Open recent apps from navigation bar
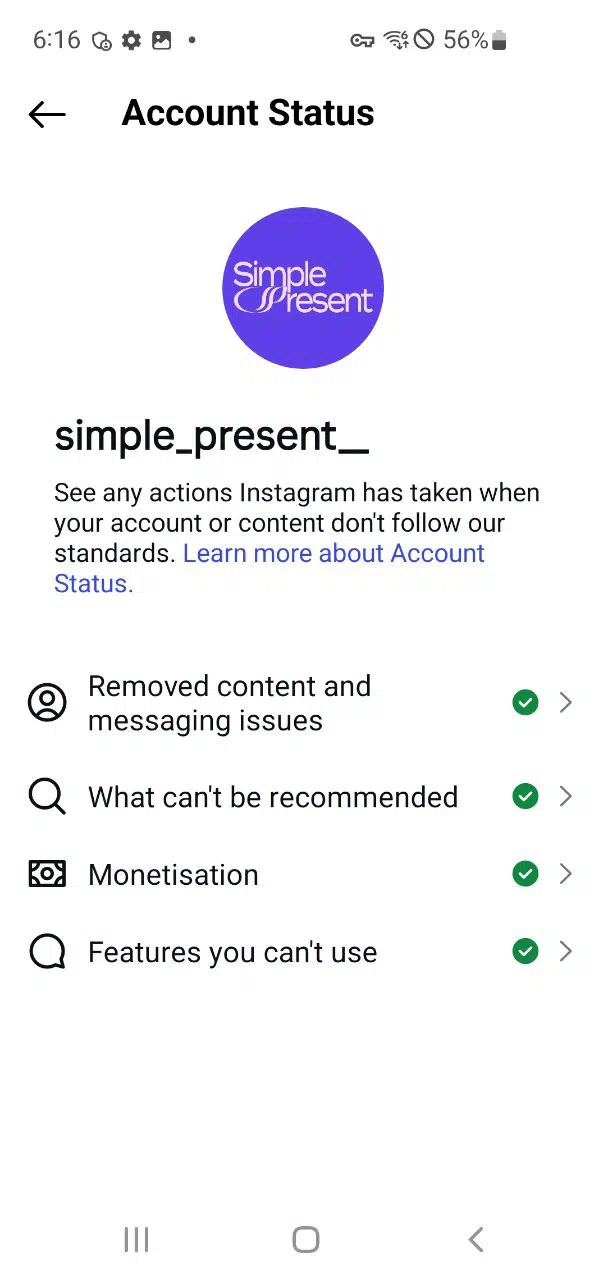This screenshot has width=606, height=1280. click(136, 1240)
